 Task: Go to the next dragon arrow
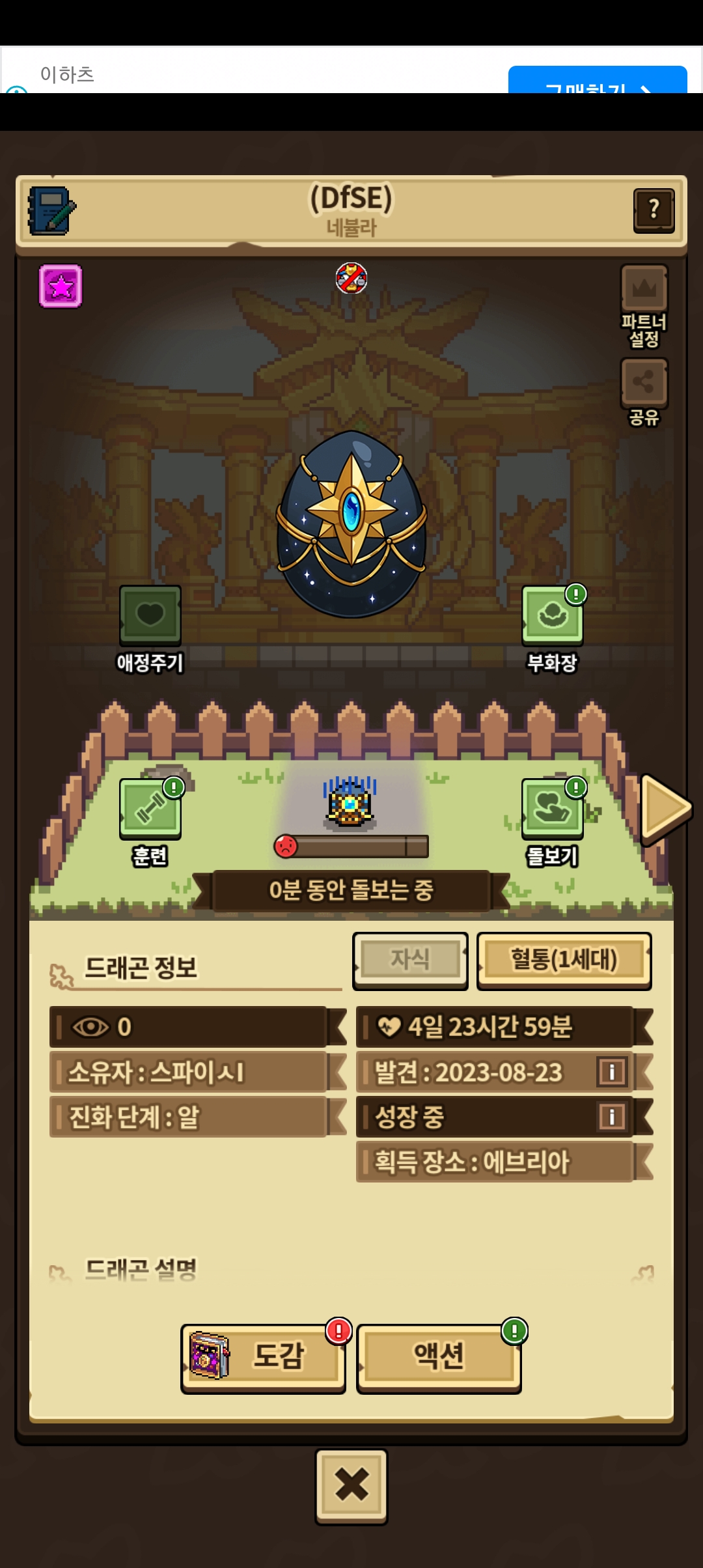[665, 809]
